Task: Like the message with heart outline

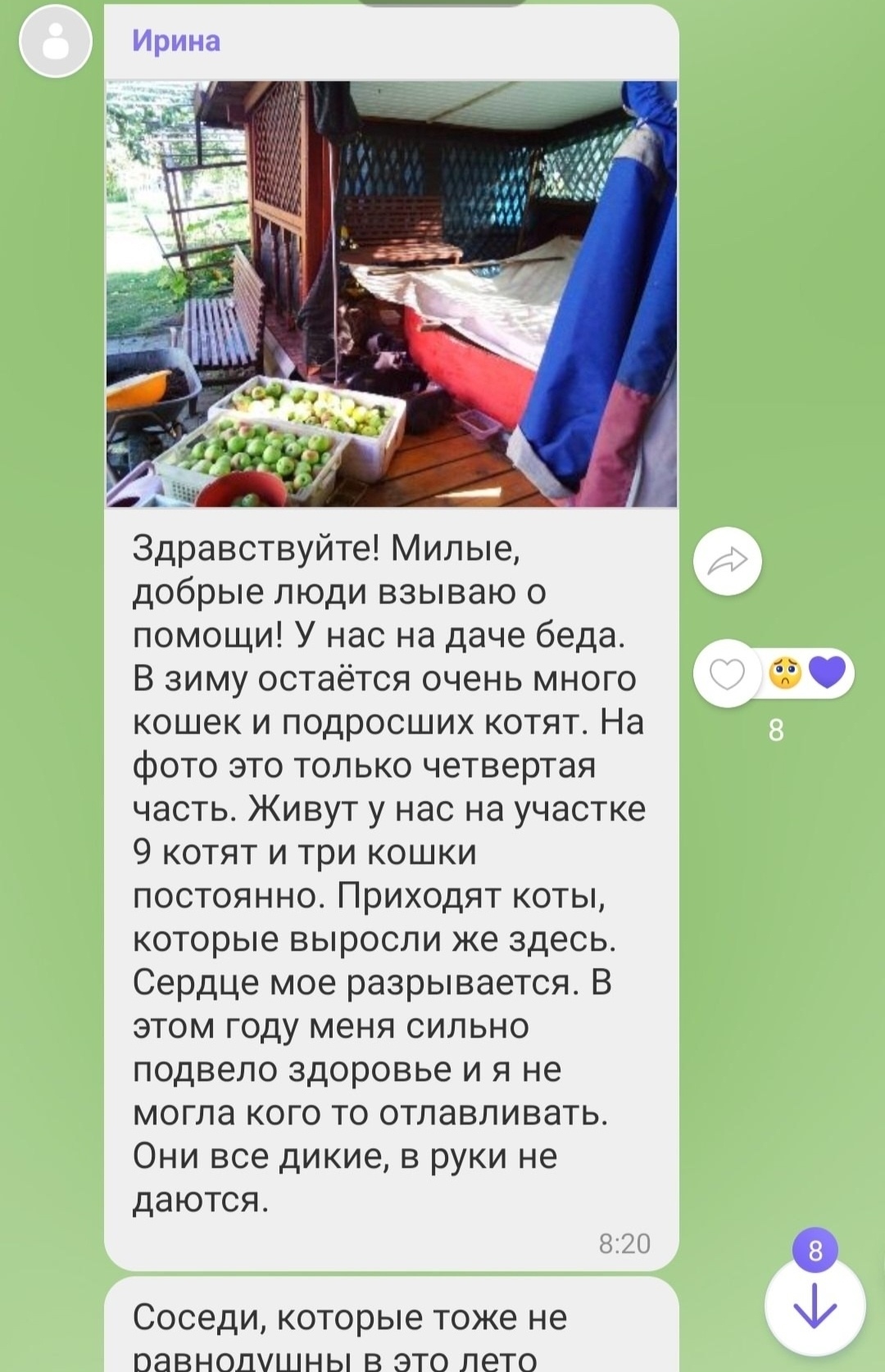Action: (726, 673)
